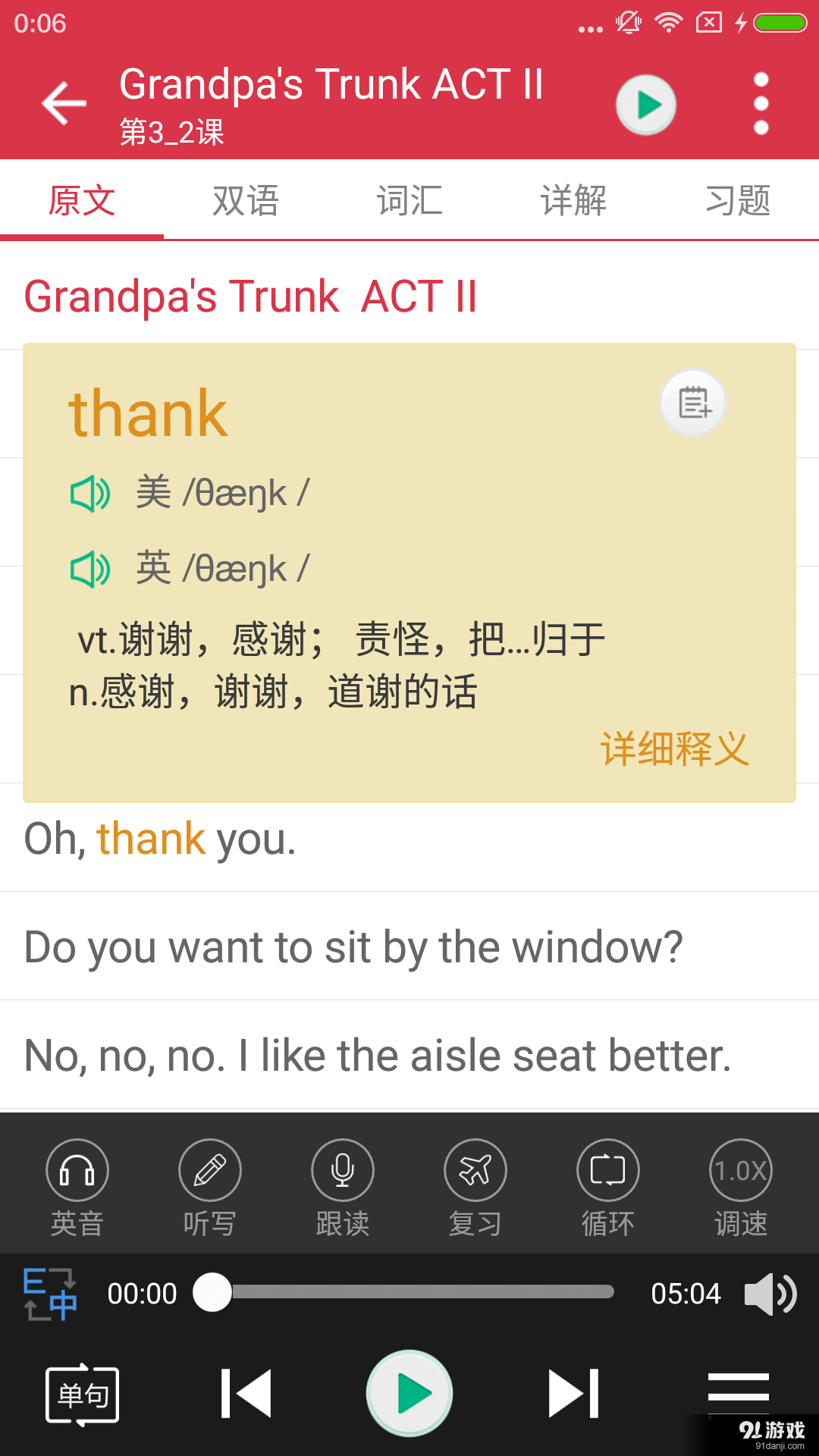819x1456 pixels.
Task: Toggle English-Chinese subtitle display
Action: point(50,1293)
